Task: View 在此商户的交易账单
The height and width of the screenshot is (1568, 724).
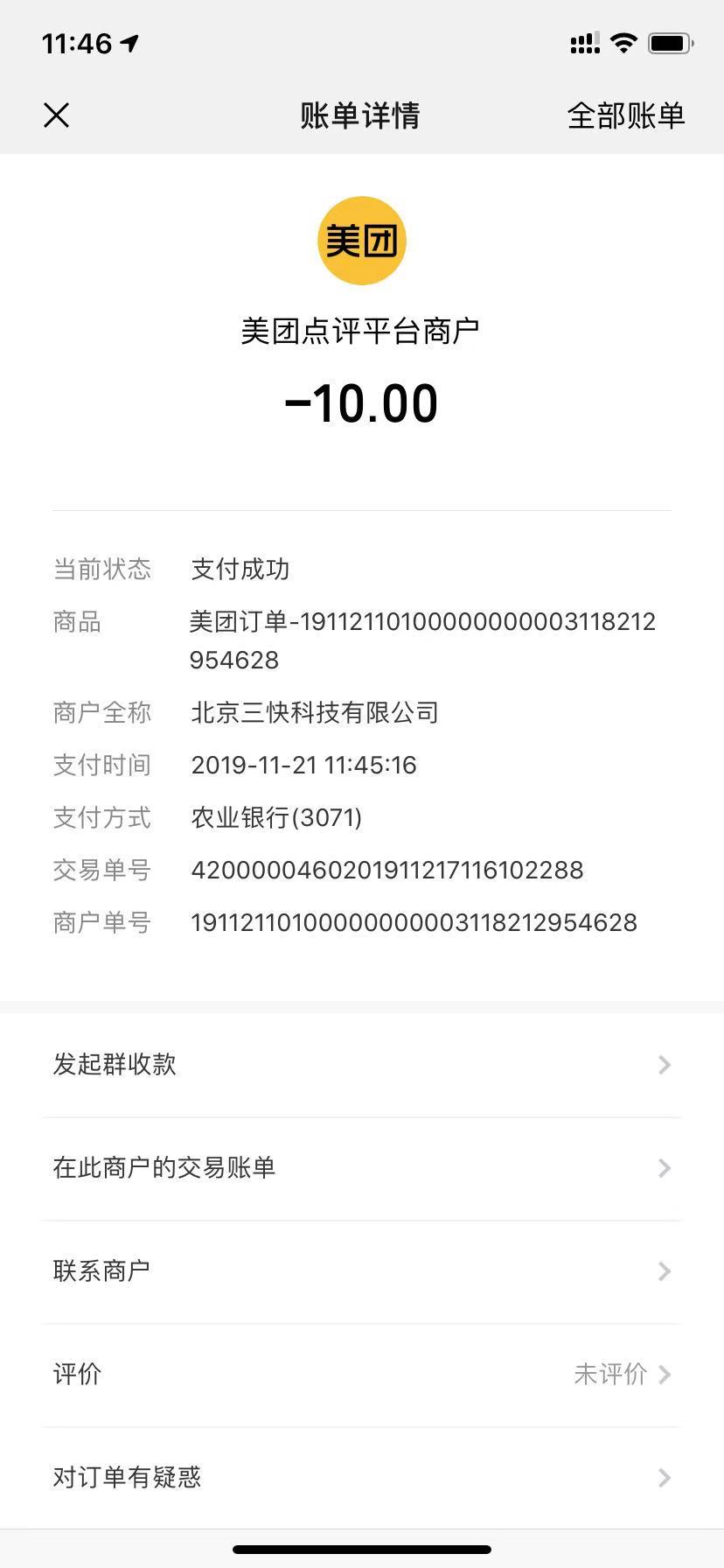Action: [361, 1168]
